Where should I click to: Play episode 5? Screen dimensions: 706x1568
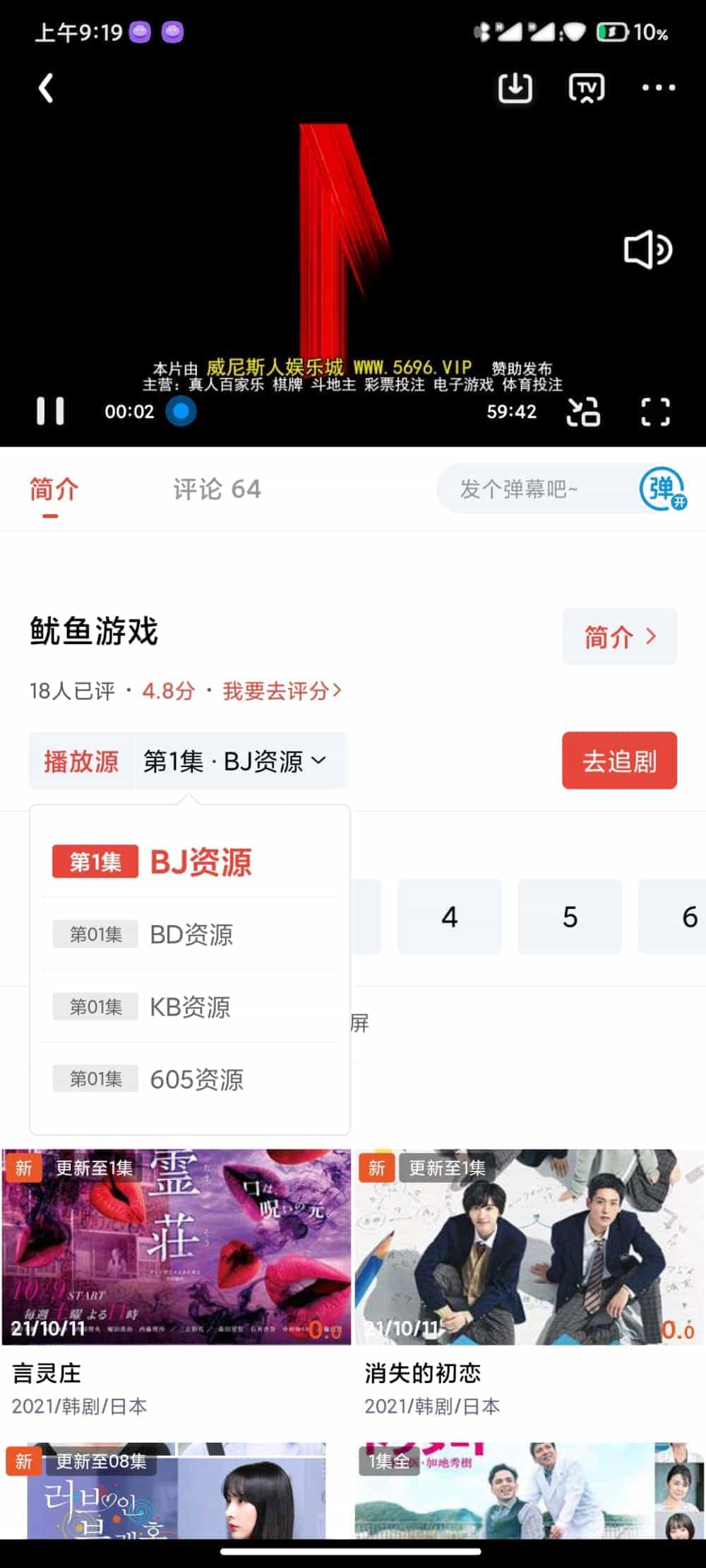pos(570,917)
